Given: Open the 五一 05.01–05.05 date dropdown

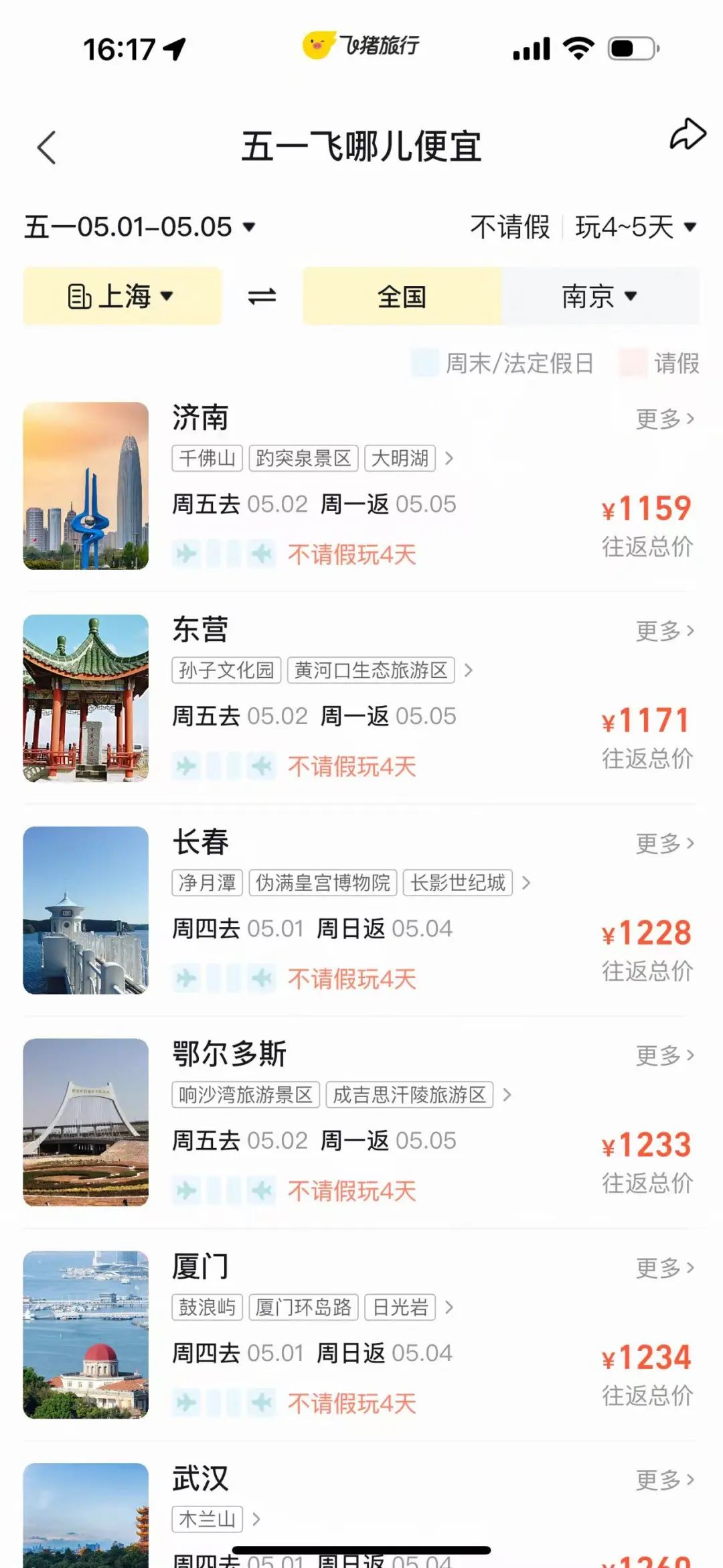Looking at the screenshot, I should (x=139, y=227).
